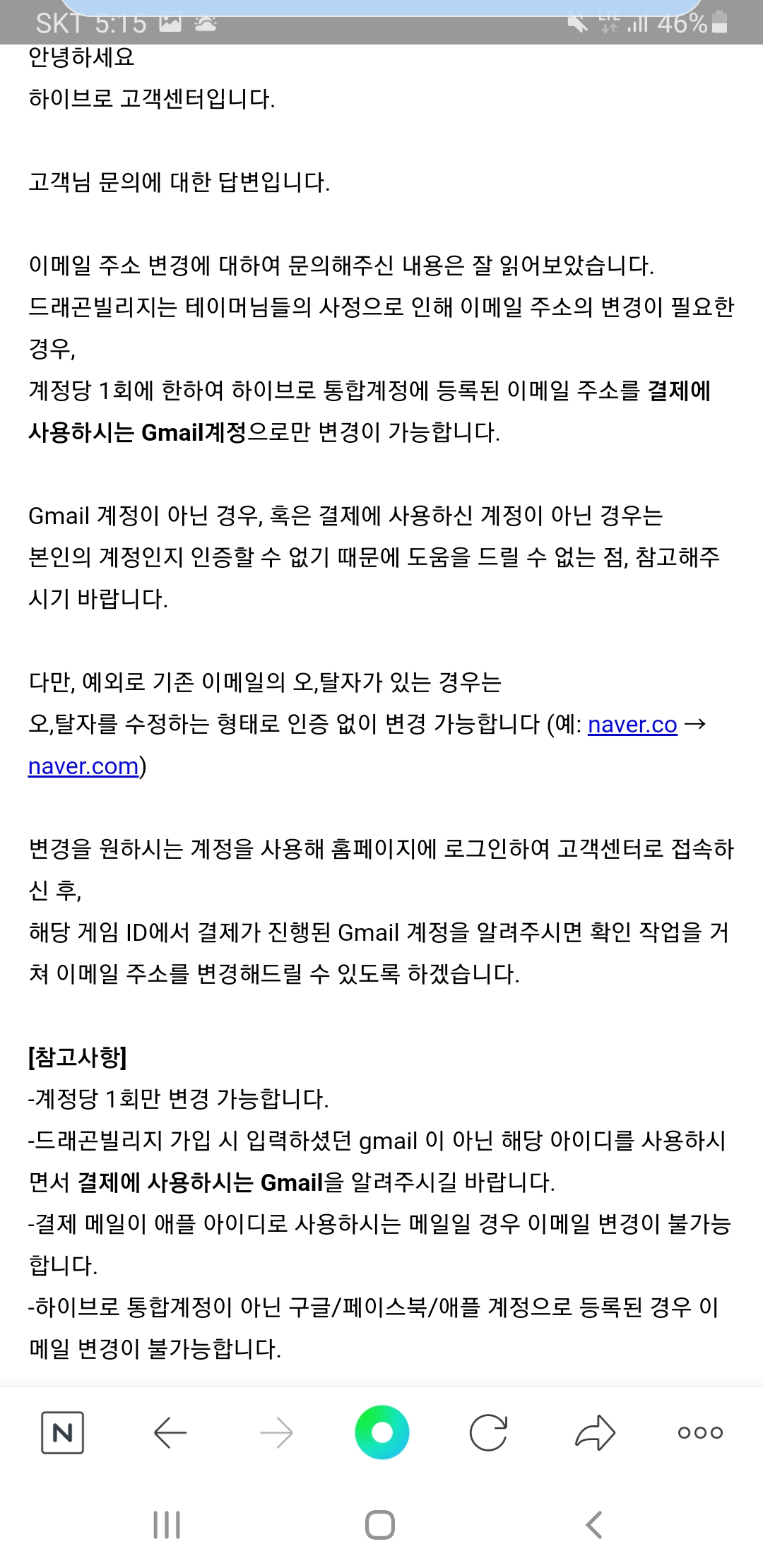The height and width of the screenshot is (1568, 763).
Task: Go back to the previous page
Action: [170, 1433]
